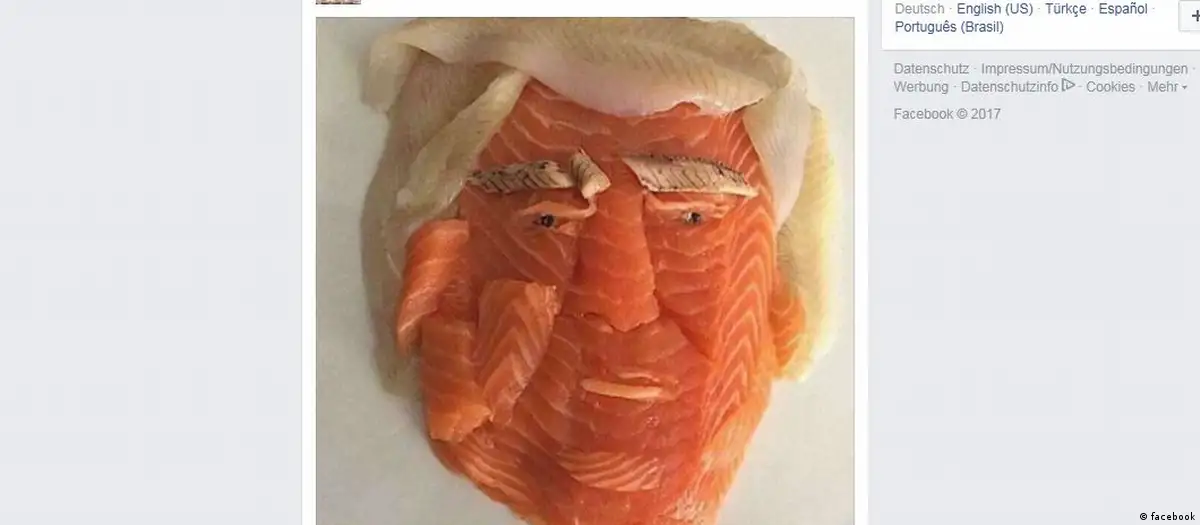Screen dimensions: 1200x525
Task: Expand the Mehr dropdown
Action: 1166,87
